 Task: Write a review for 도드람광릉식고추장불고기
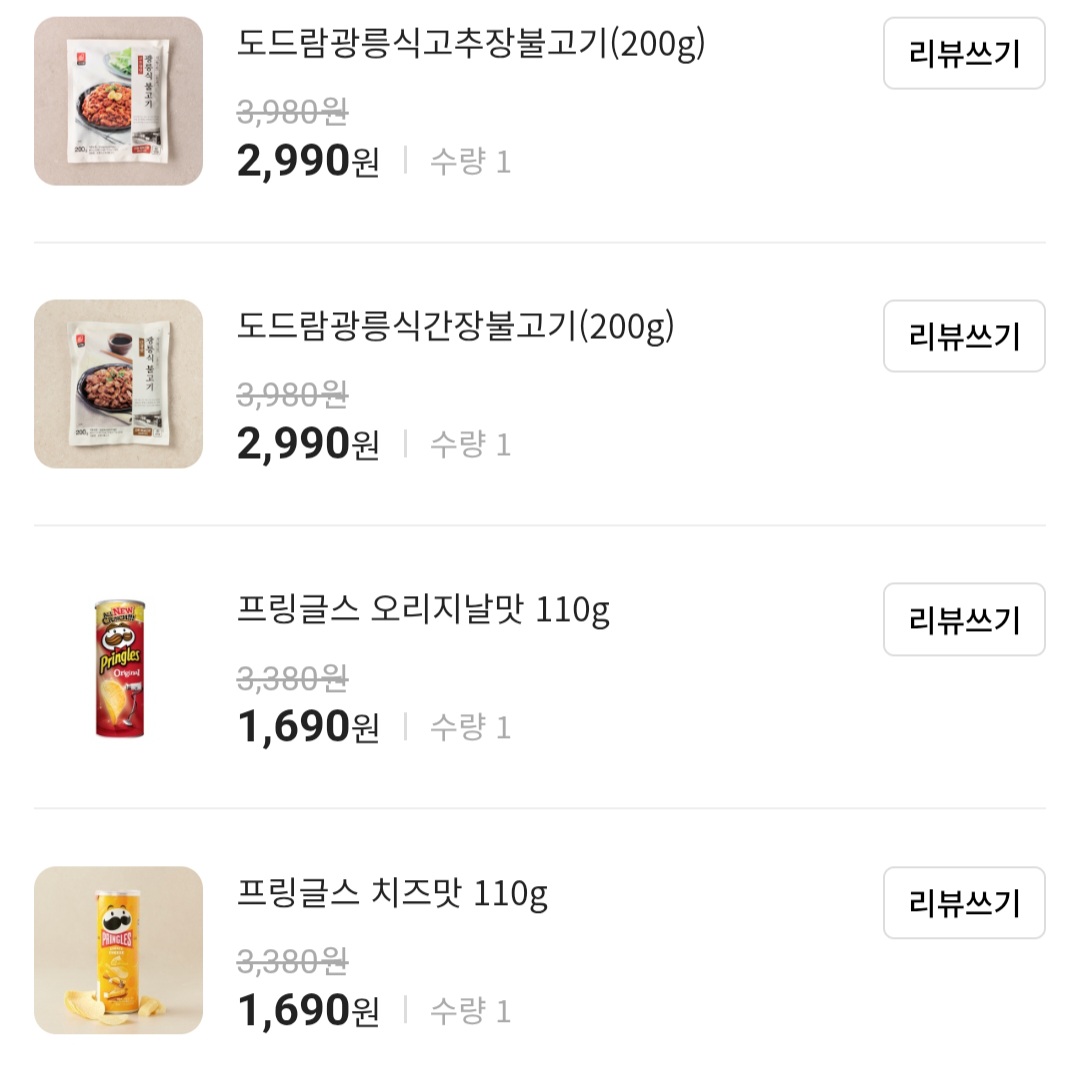tap(964, 53)
